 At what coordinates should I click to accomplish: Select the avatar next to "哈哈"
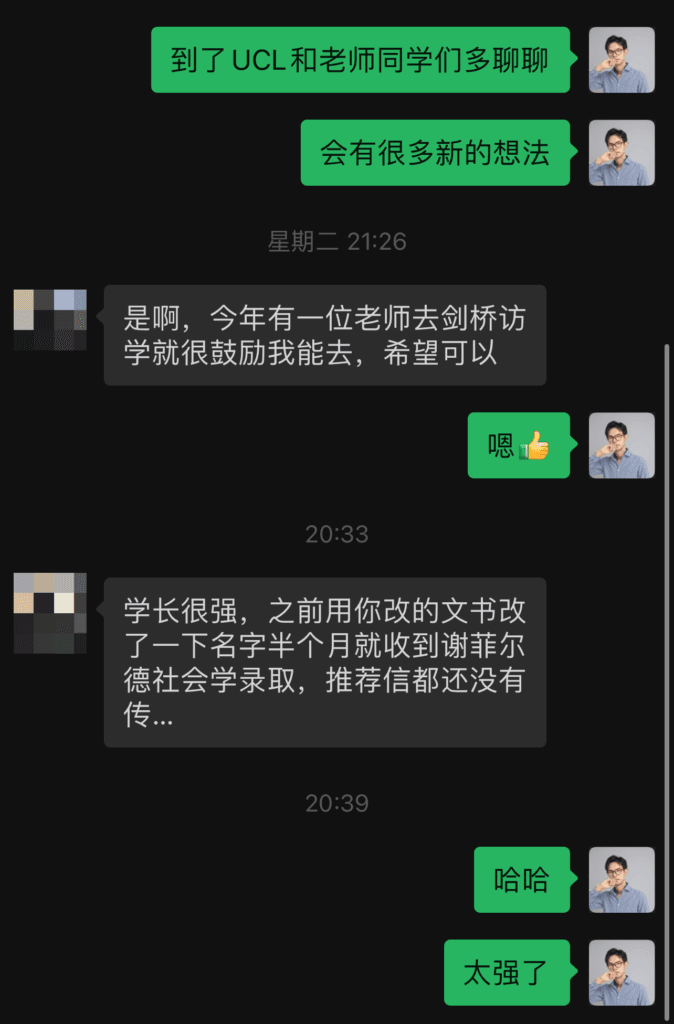(x=621, y=880)
